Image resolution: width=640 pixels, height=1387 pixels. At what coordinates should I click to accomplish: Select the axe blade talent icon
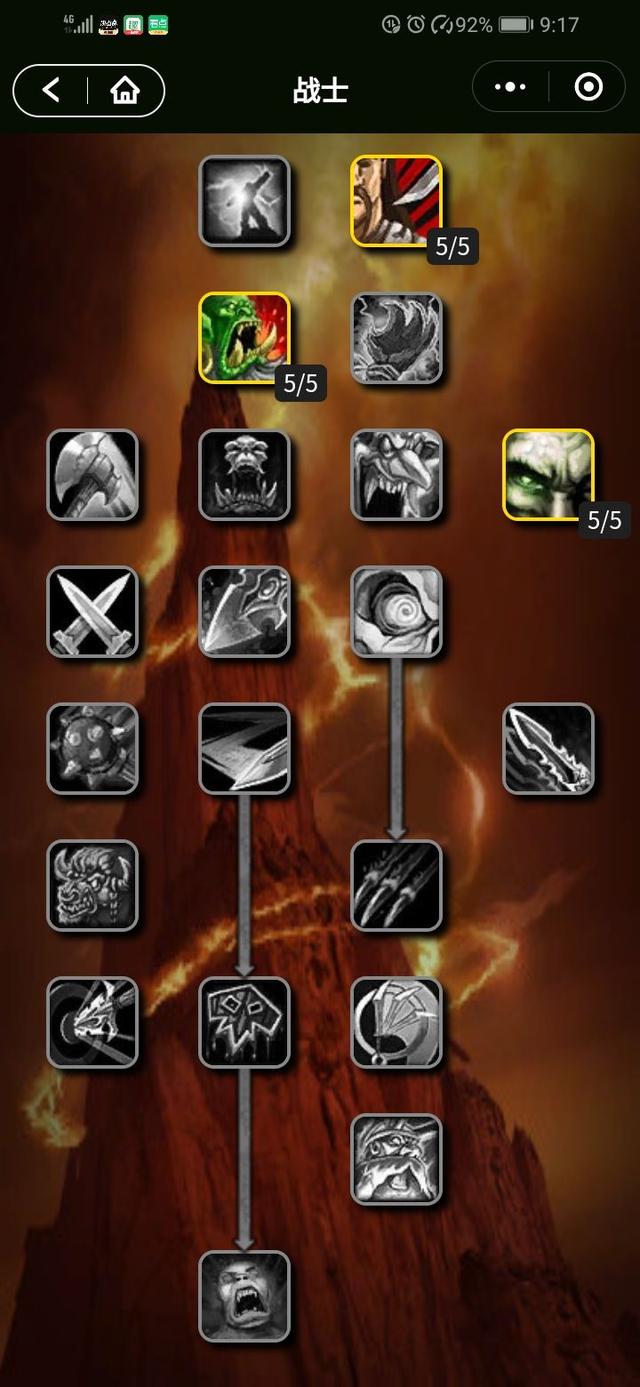tap(92, 475)
